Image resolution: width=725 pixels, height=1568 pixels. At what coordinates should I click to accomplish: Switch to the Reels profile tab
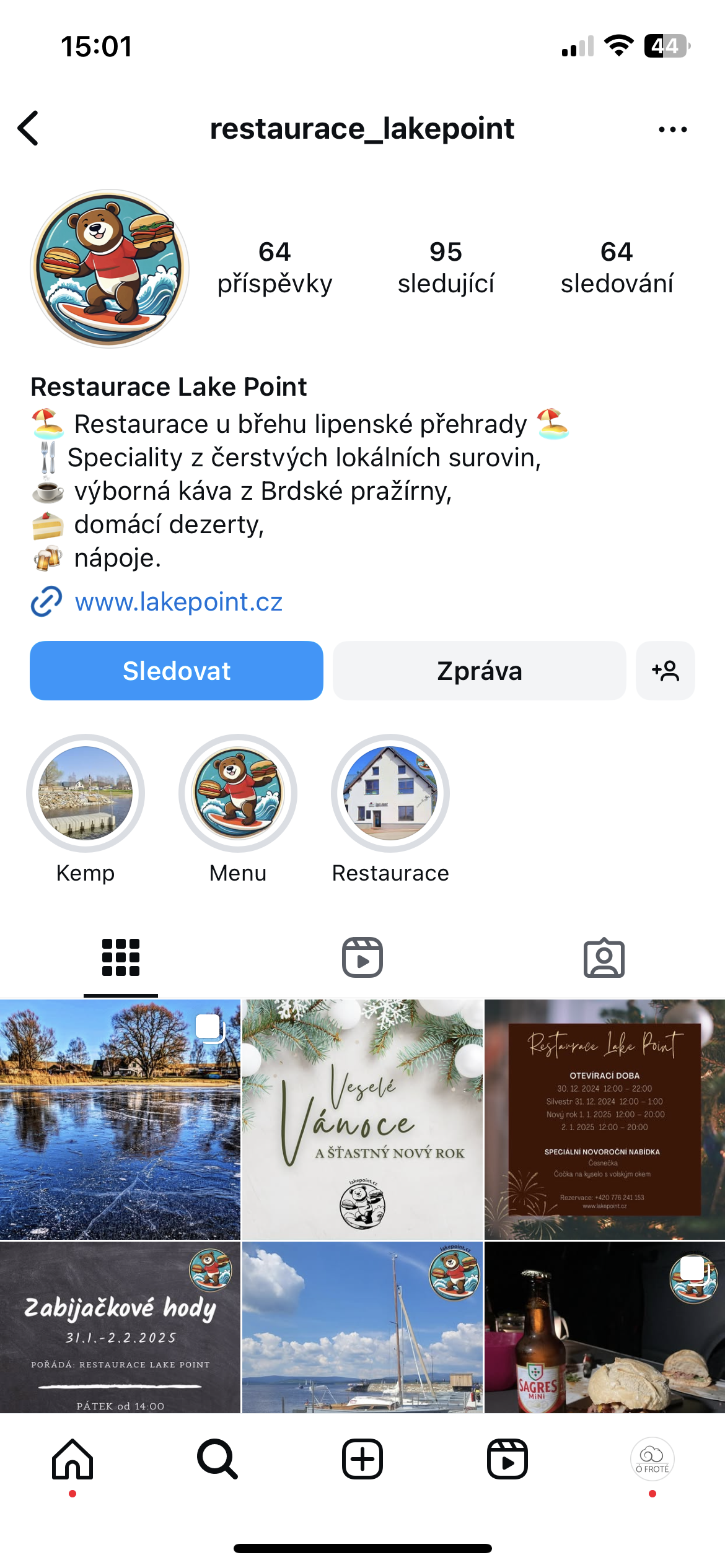pos(362,957)
